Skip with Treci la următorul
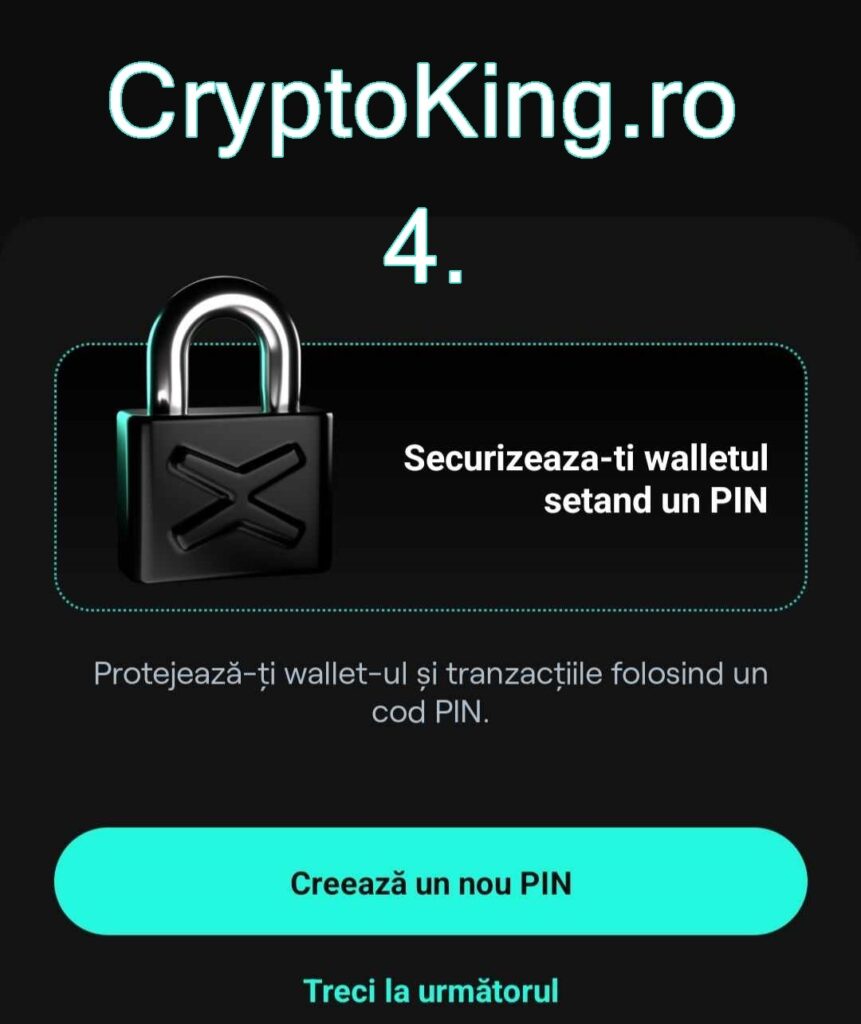Viewport: 861px width, 1024px height. tap(430, 991)
